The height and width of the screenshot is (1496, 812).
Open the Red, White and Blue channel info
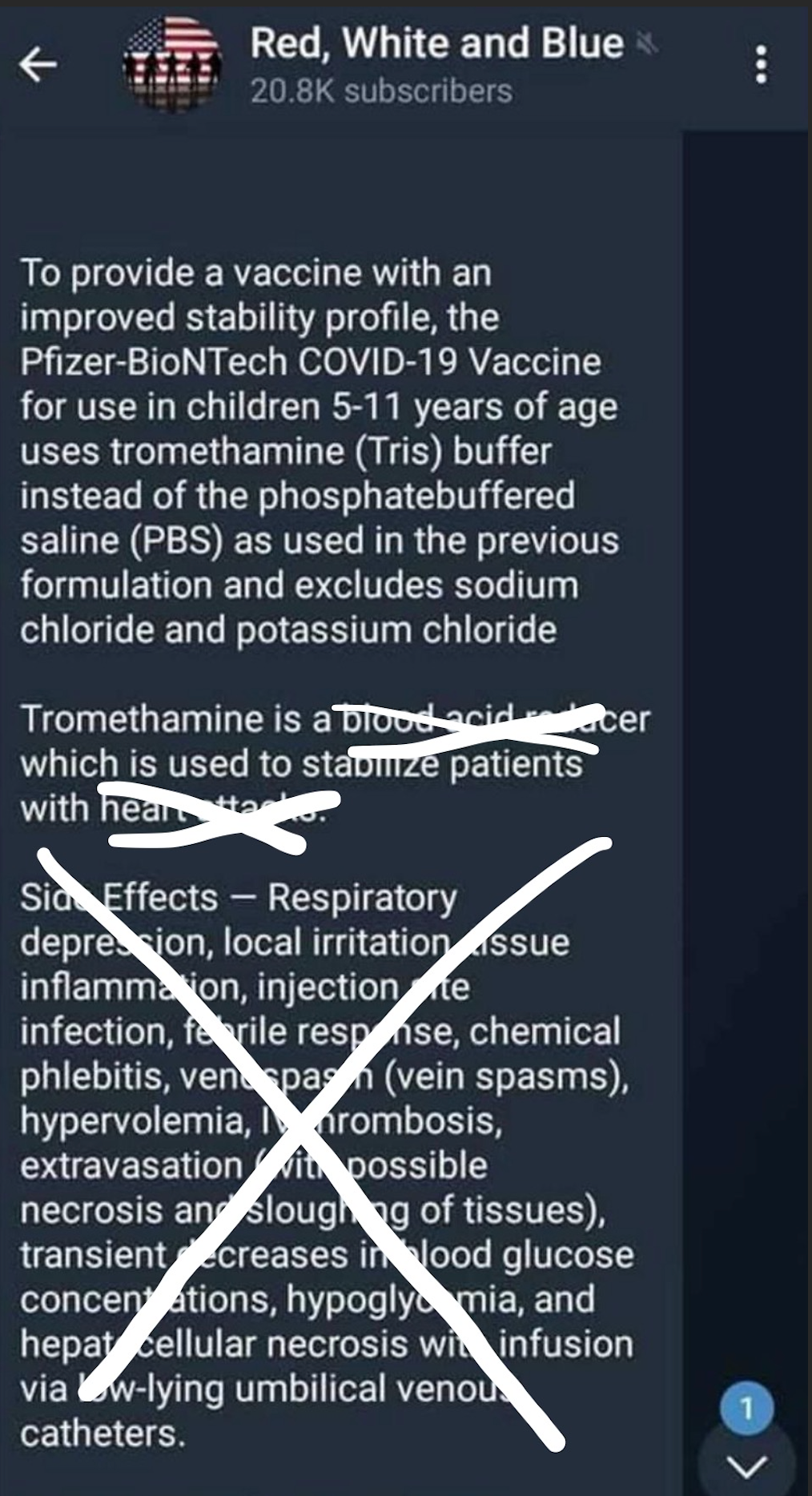click(436, 64)
